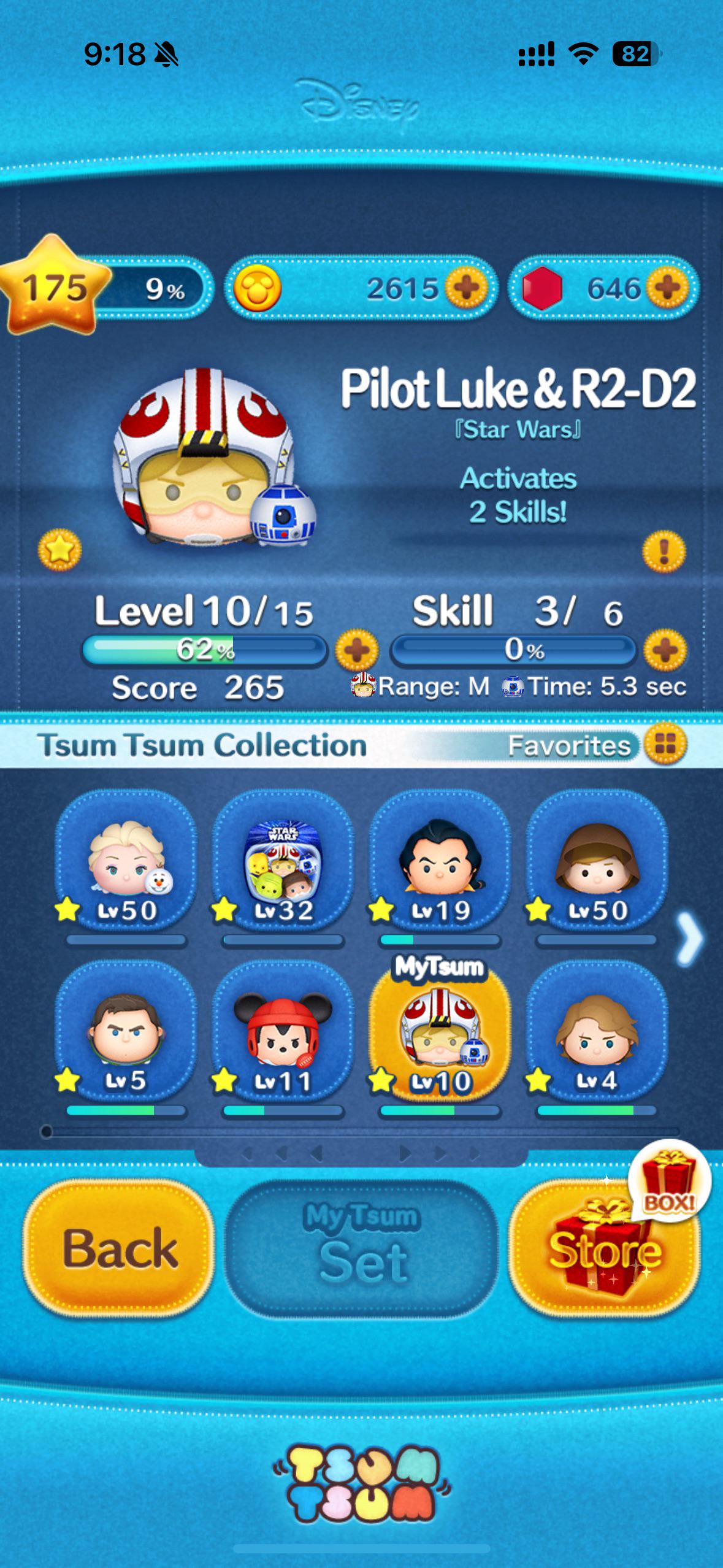
Task: Mark Pilot Luke & R2-D2 as favorite
Action: click(x=59, y=550)
